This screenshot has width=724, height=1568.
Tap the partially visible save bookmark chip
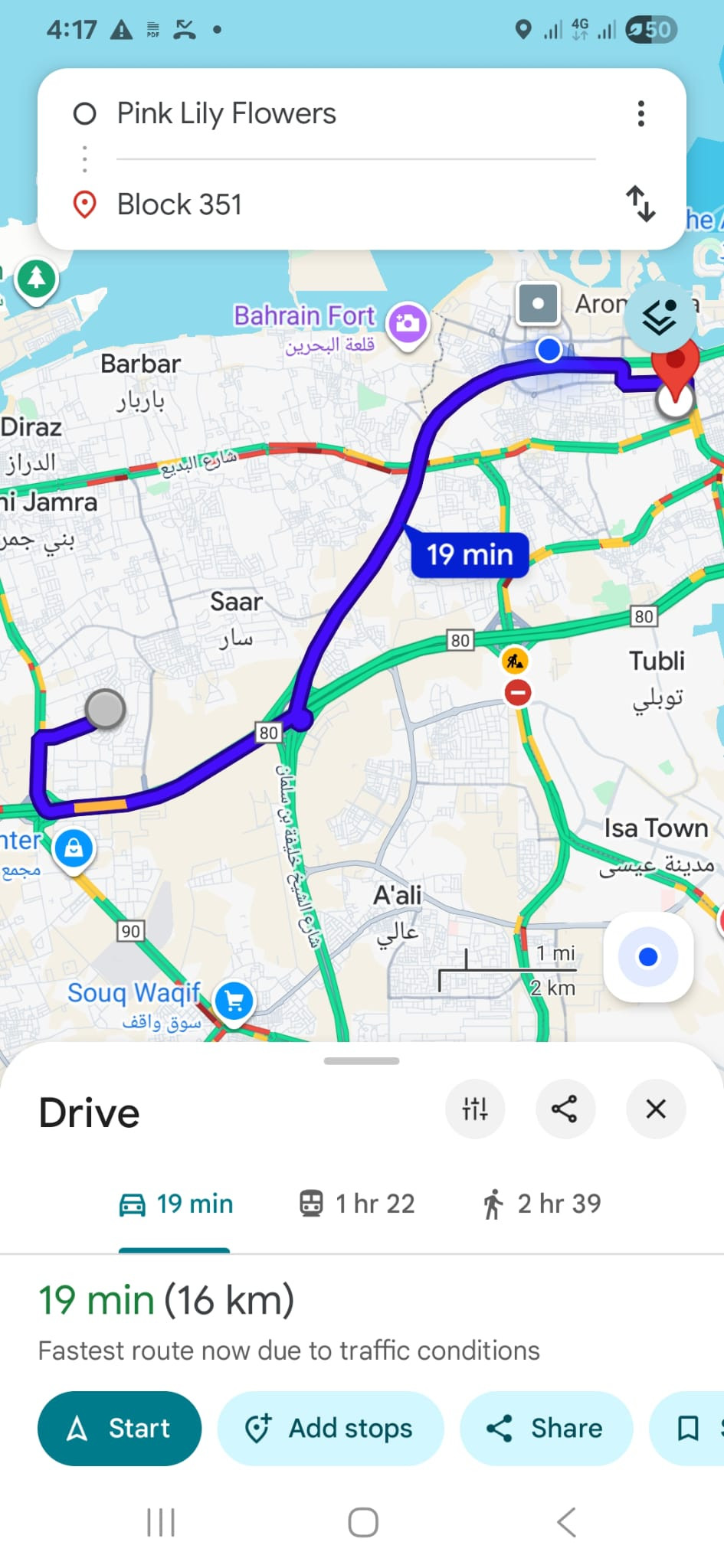pyautogui.click(x=690, y=1429)
